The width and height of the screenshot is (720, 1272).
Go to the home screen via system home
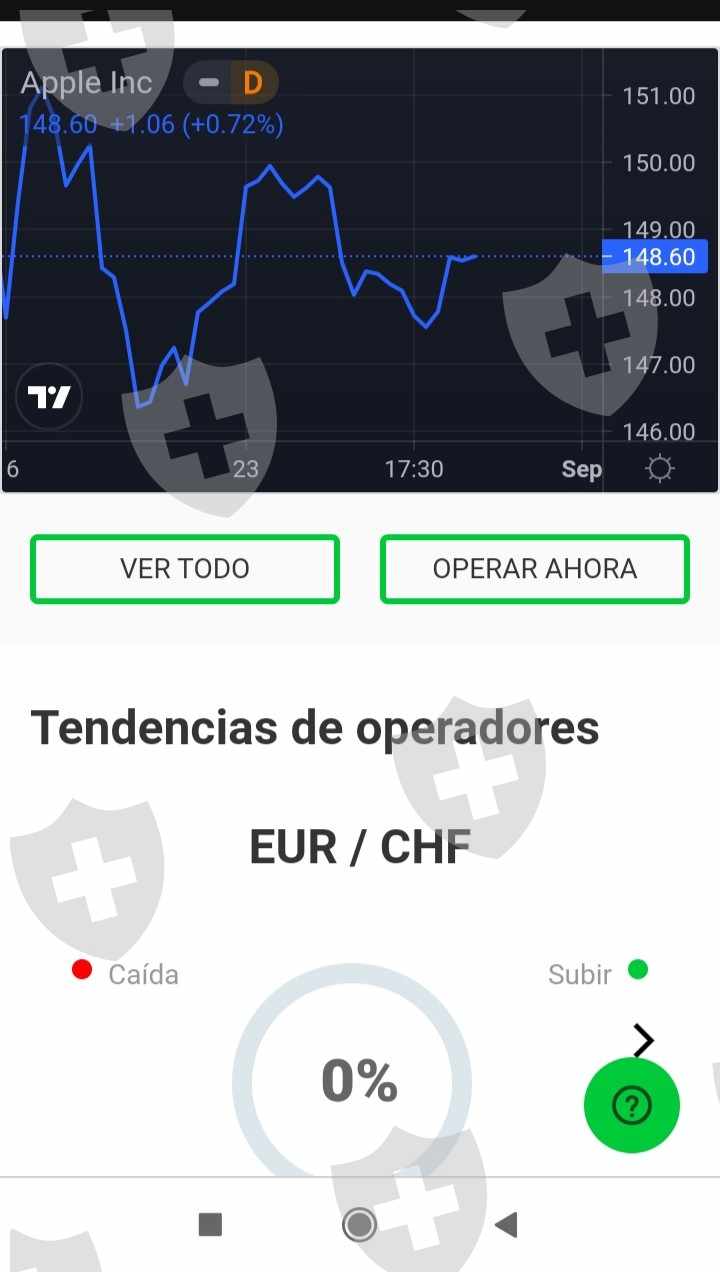click(359, 1224)
